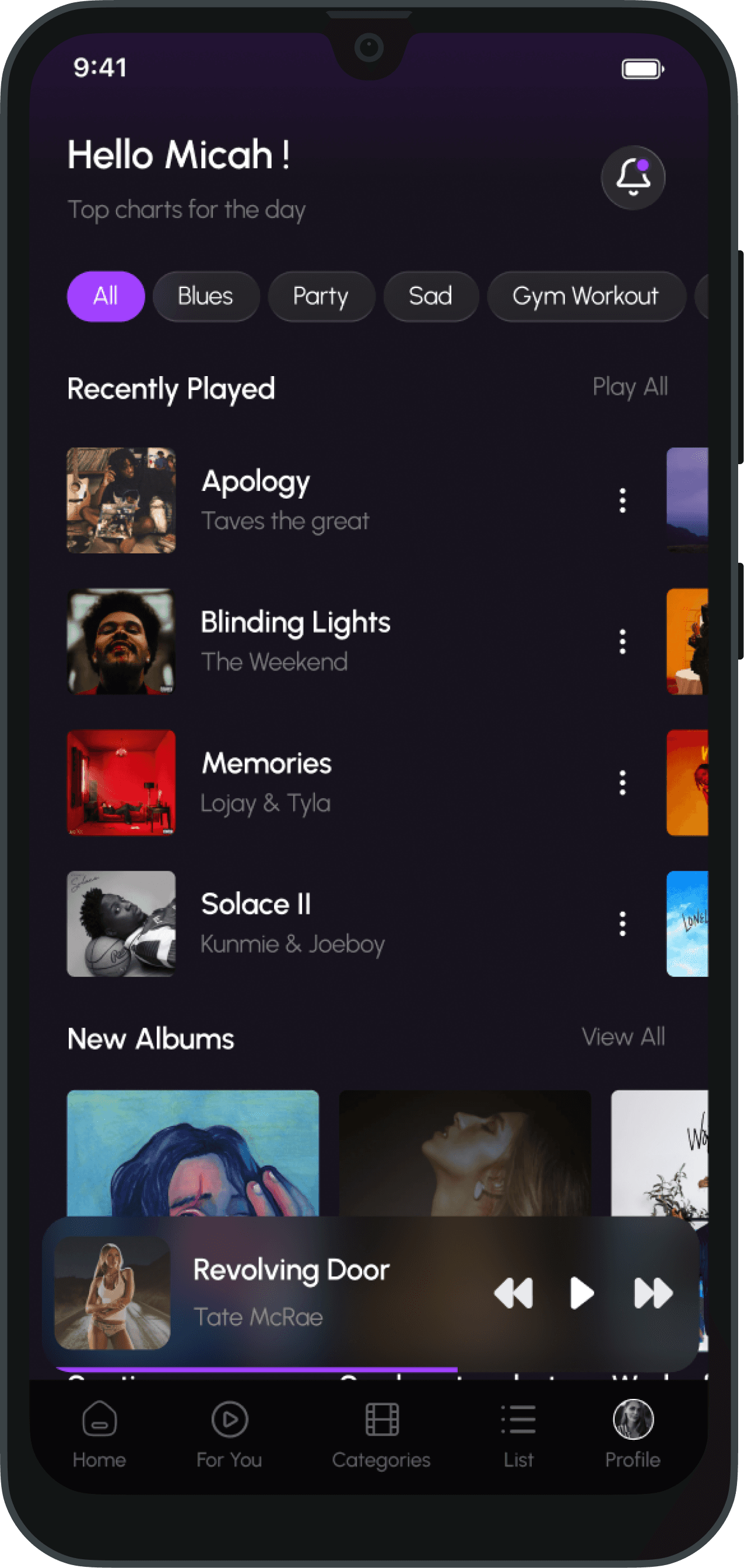Open the Categories tab
This screenshot has width=744, height=1568.
pyautogui.click(x=381, y=1434)
